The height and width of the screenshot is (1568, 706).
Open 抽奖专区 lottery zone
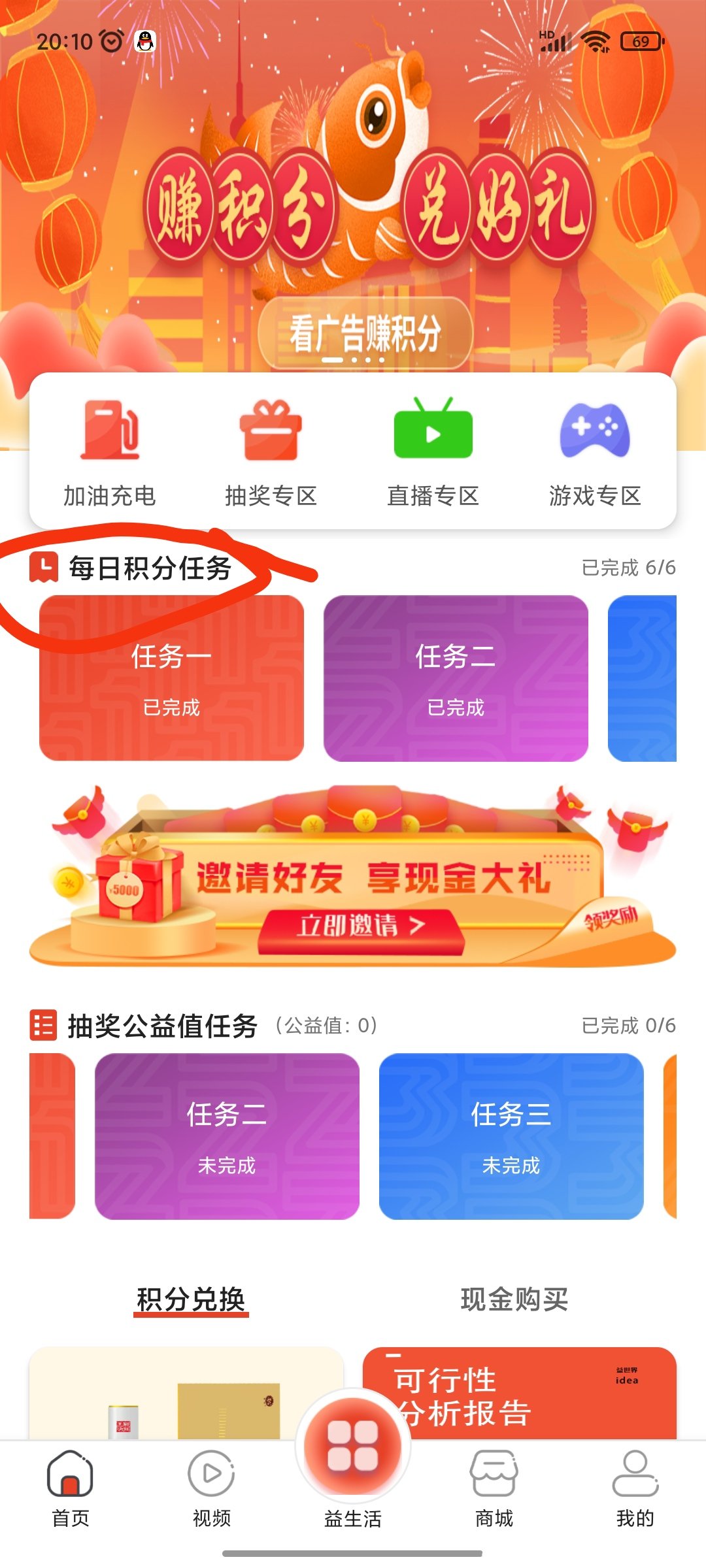pyautogui.click(x=271, y=452)
